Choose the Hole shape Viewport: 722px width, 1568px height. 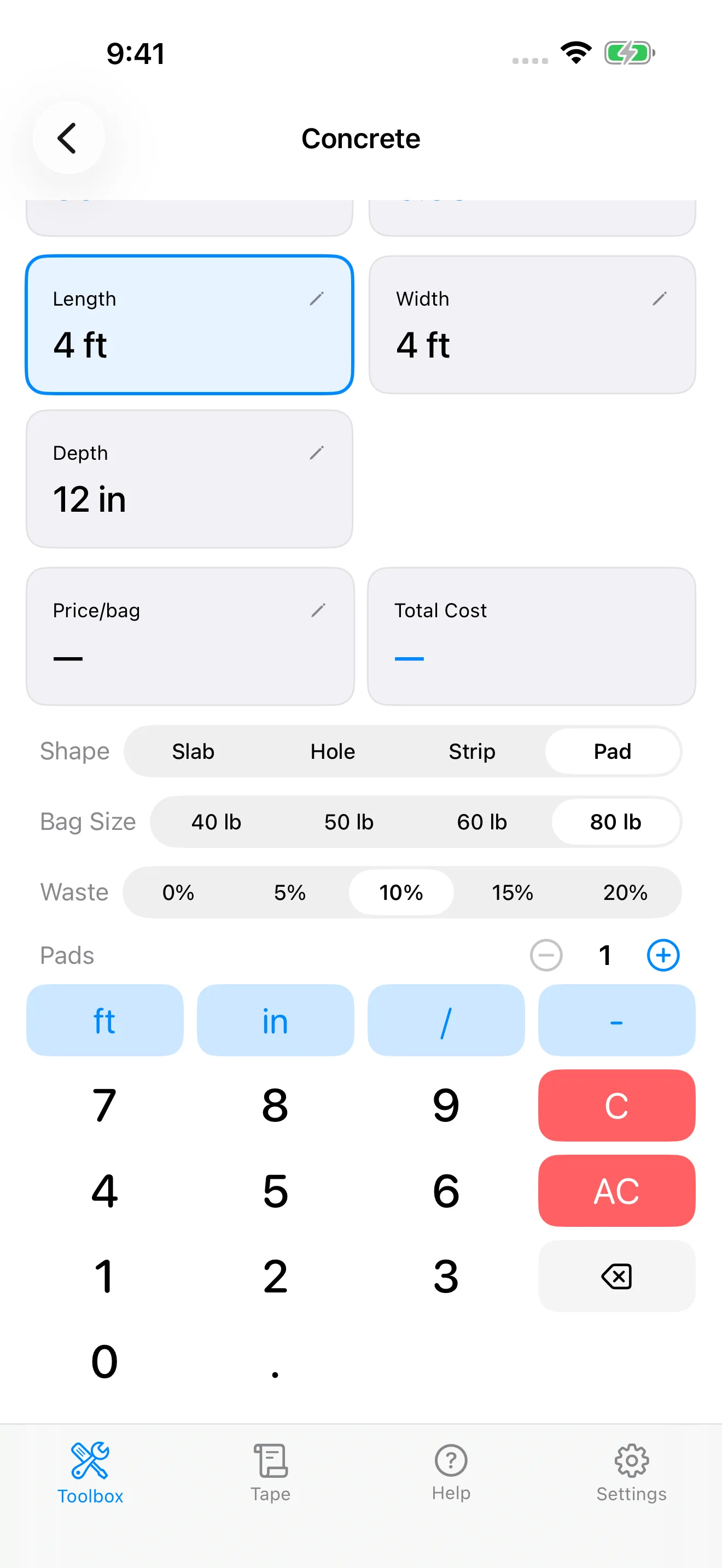(x=333, y=751)
